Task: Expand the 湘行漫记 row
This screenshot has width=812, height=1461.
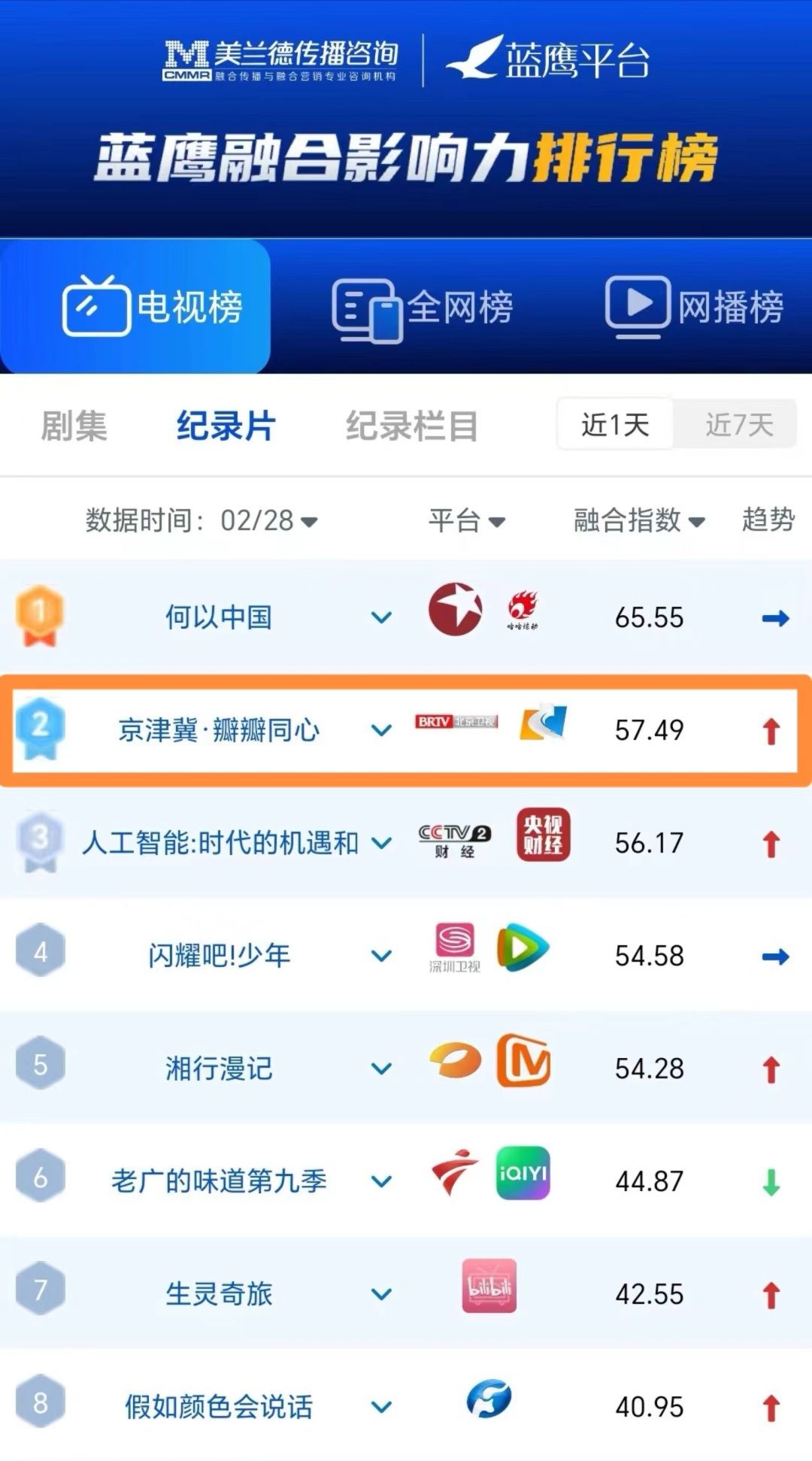Action: click(382, 1069)
